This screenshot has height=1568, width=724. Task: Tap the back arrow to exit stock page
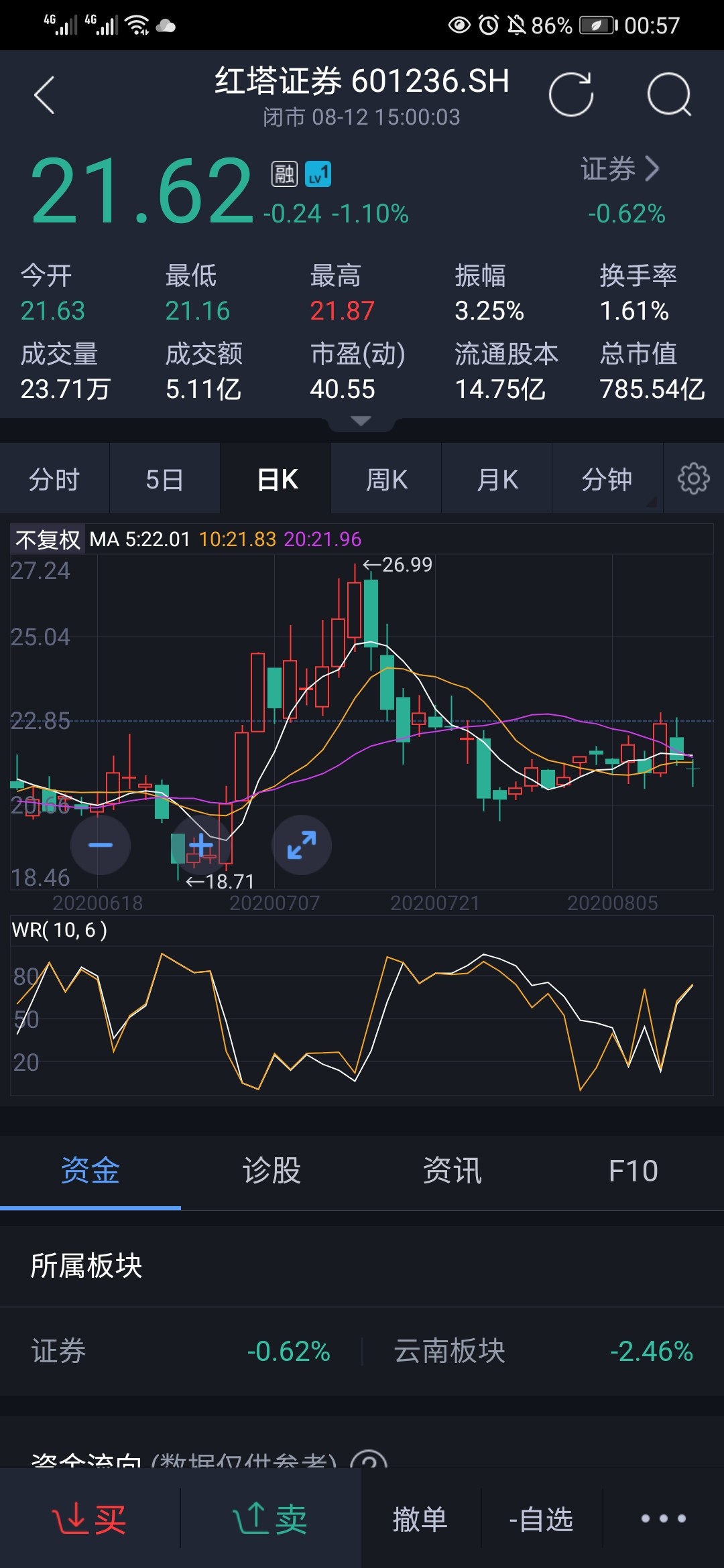(44, 94)
